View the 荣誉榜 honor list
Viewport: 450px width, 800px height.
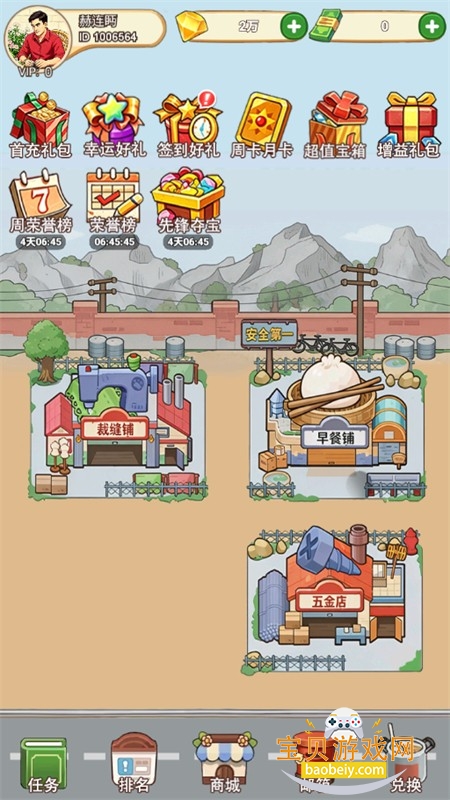[114, 208]
